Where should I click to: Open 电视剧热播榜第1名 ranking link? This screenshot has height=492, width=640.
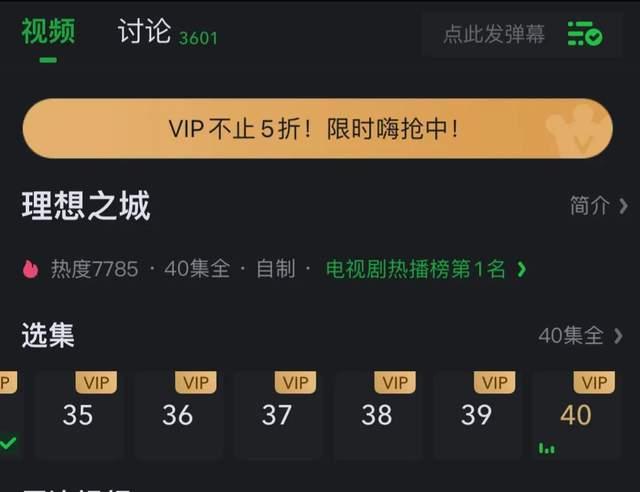pyautogui.click(x=425, y=269)
